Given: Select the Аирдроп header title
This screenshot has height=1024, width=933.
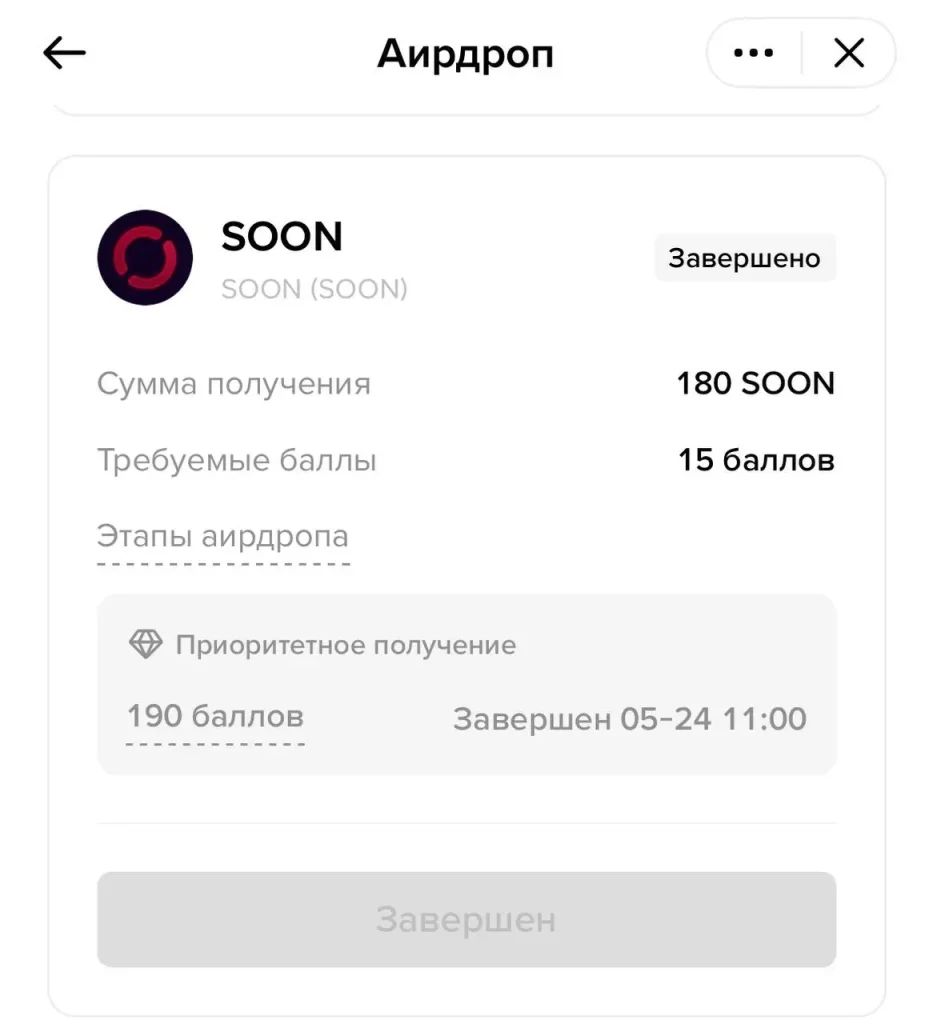Looking at the screenshot, I should point(465,55).
